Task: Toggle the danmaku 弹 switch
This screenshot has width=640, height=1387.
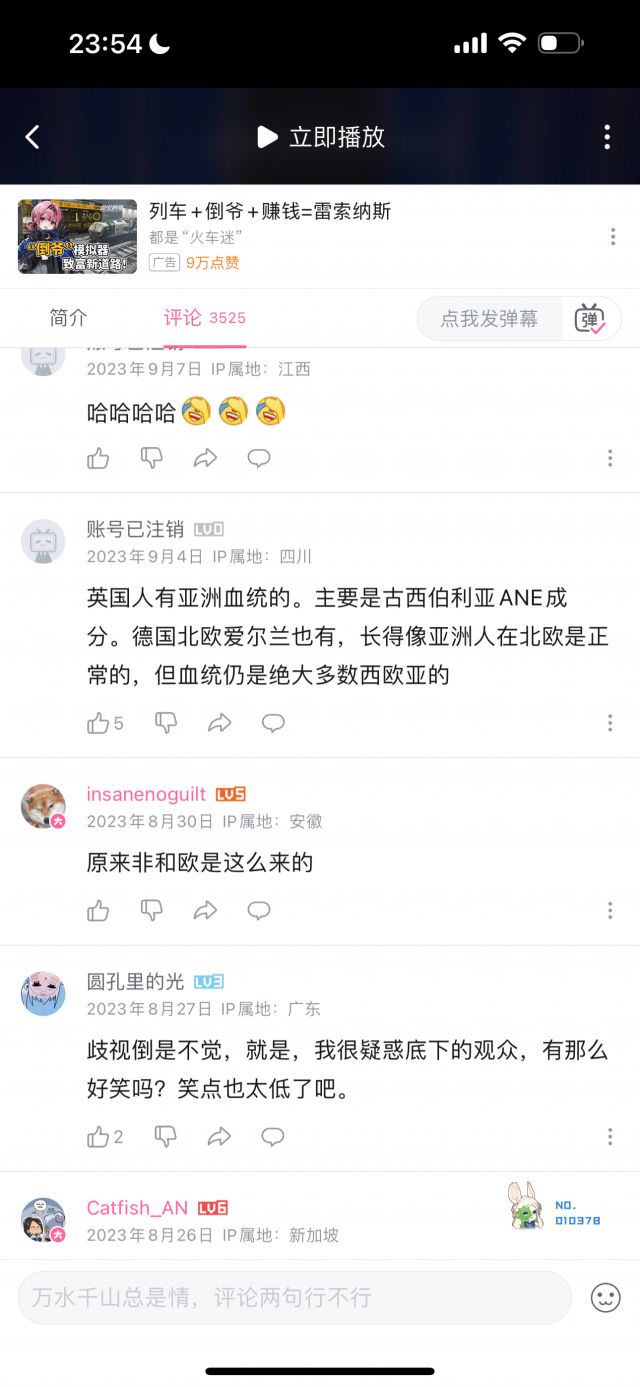Action: coord(589,319)
